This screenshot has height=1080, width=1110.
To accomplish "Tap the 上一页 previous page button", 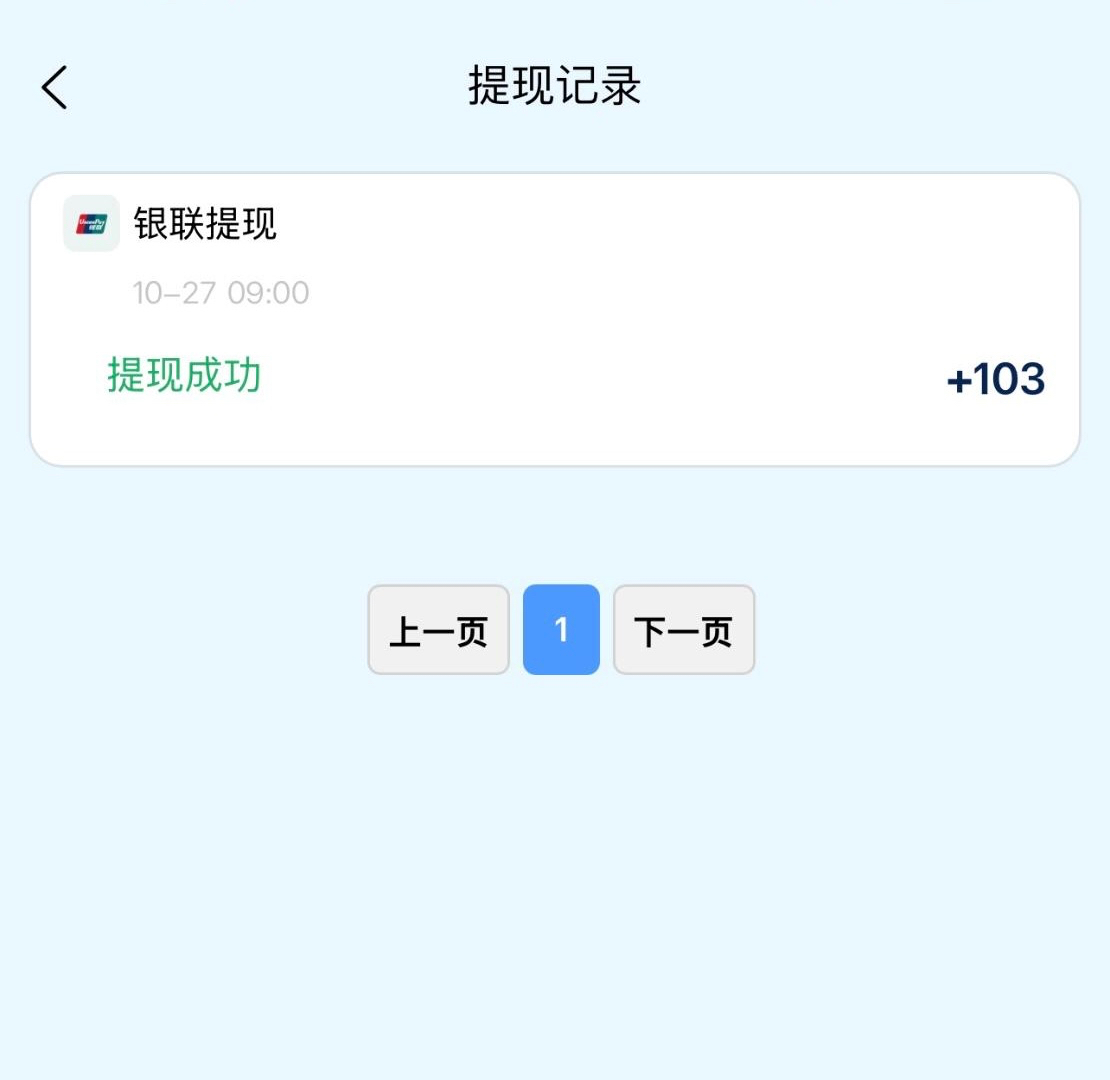I will [x=438, y=630].
